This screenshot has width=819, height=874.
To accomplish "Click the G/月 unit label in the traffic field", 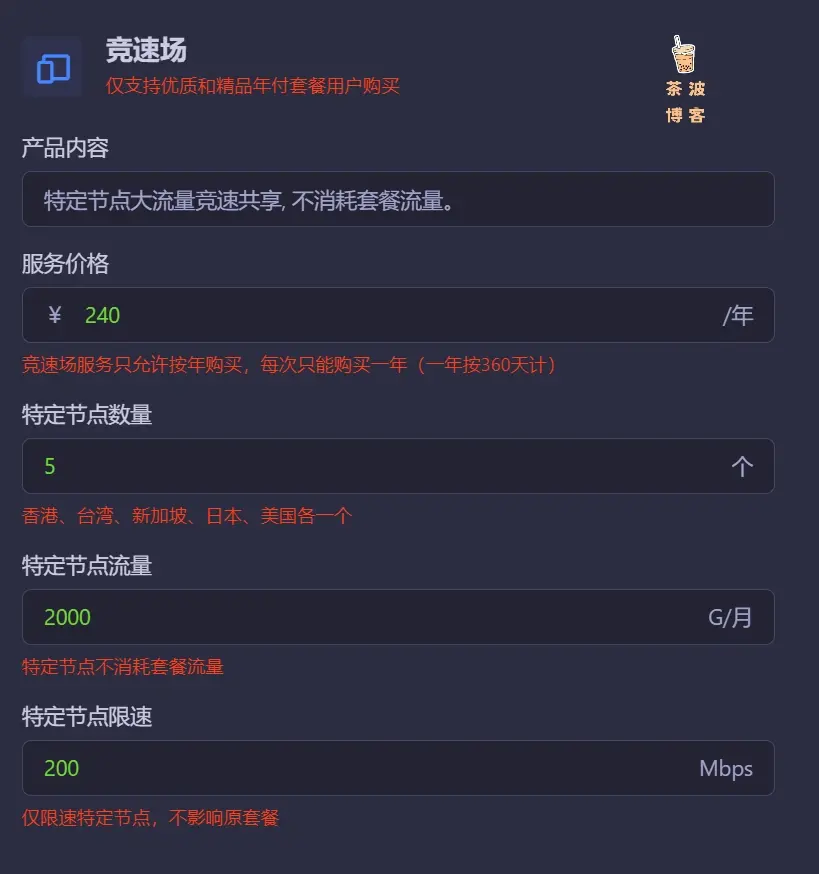I will coord(731,617).
